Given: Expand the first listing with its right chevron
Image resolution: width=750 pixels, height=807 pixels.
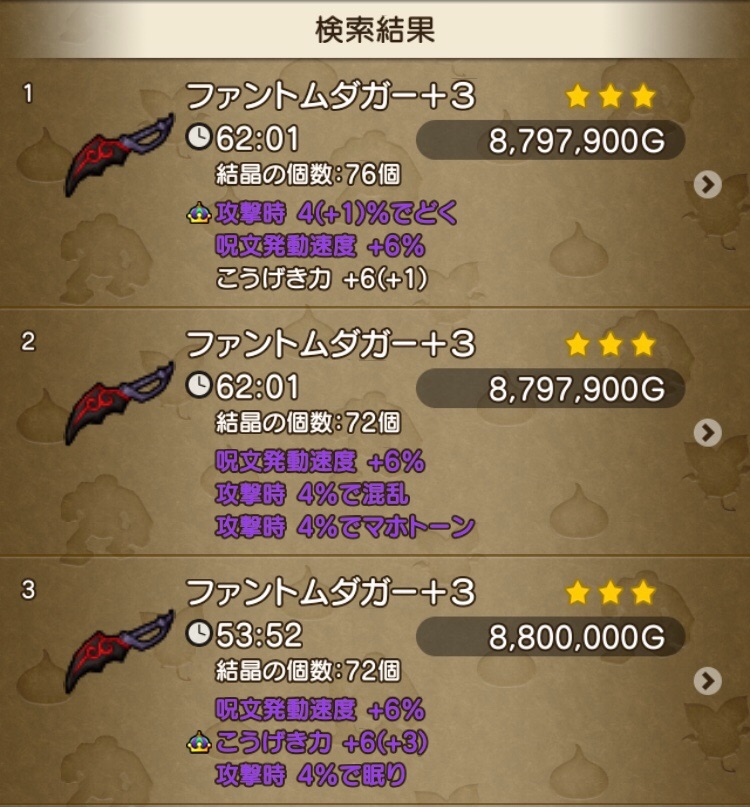Looking at the screenshot, I should [x=708, y=185].
